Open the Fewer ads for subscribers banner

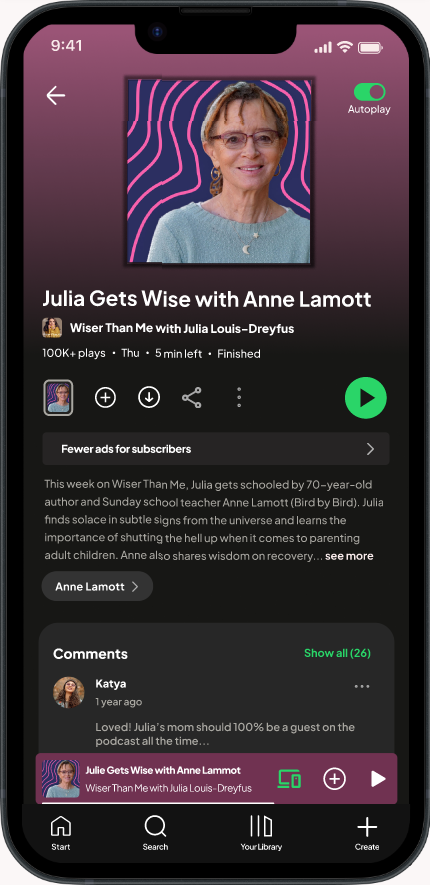[x=216, y=449]
